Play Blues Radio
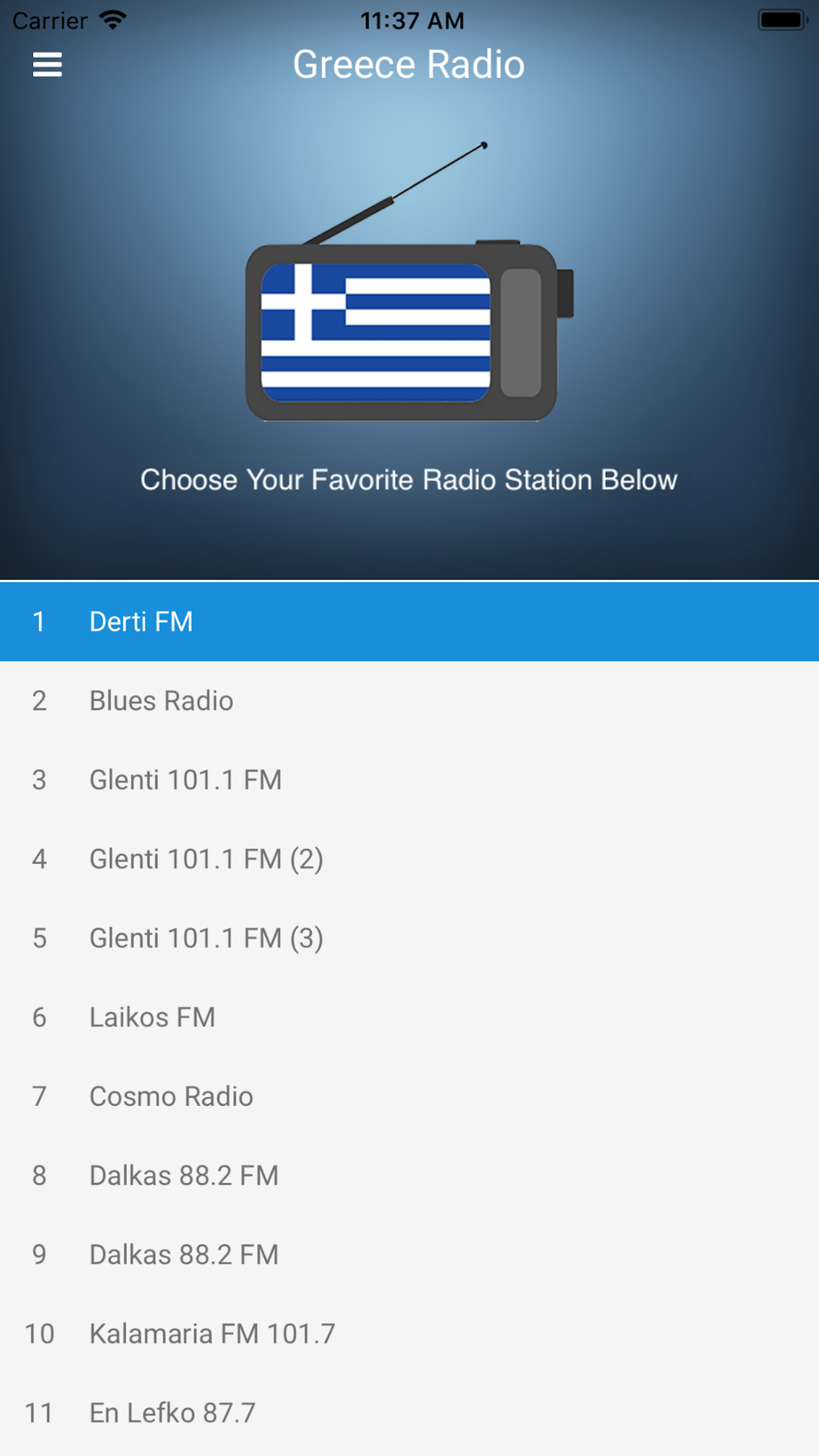 point(161,700)
